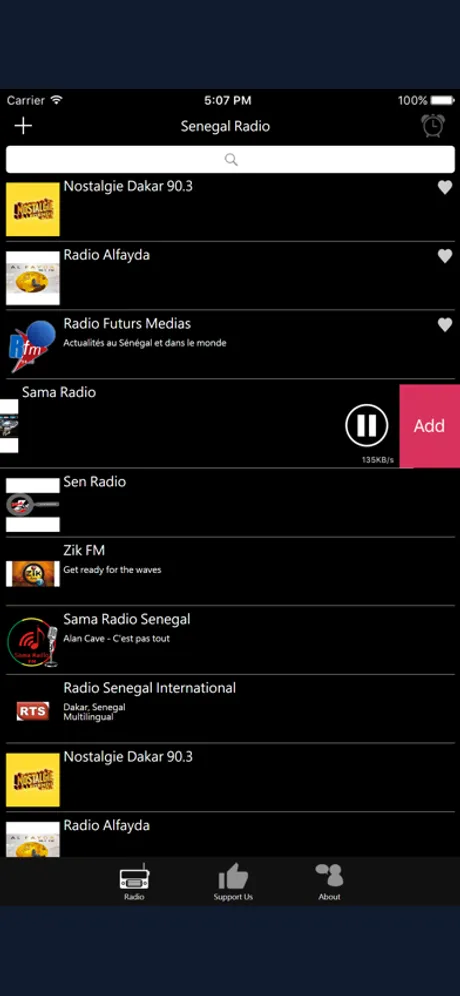Tap the search field

[230, 159]
